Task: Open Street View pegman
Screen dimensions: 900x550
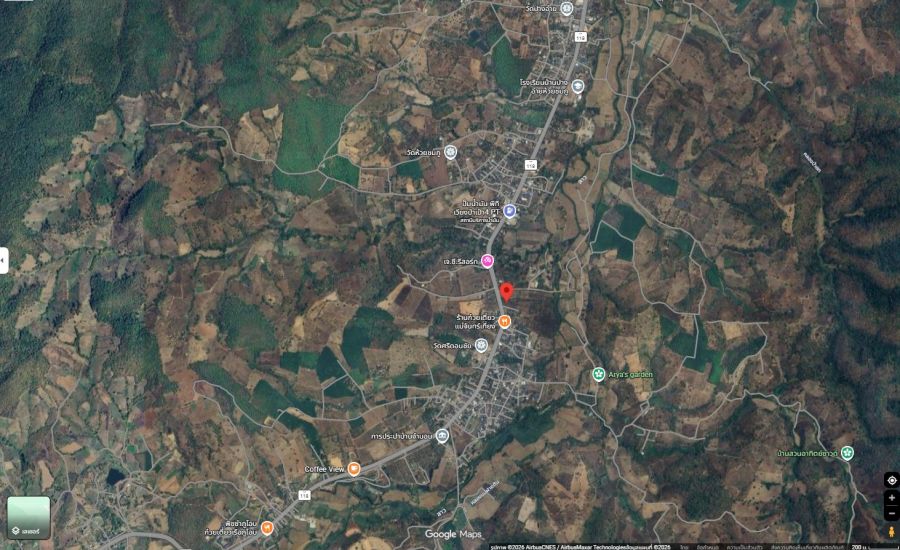Action: (891, 532)
